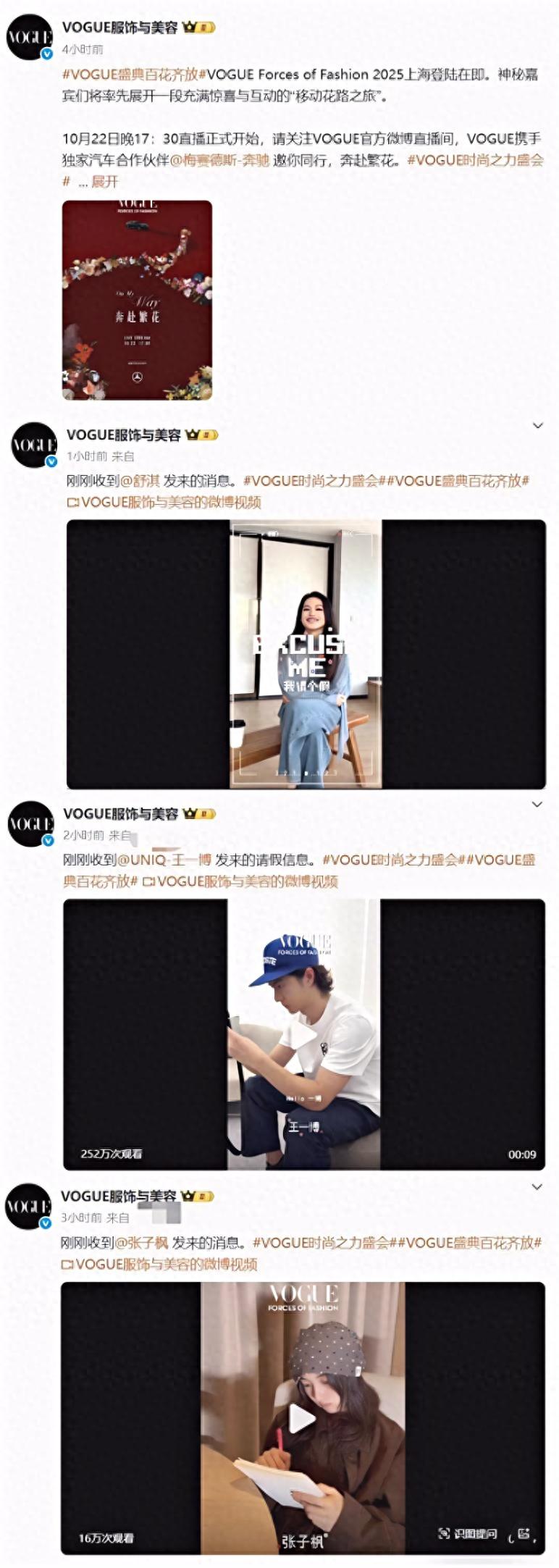Tap the play button on the 张子枫 video
The image size is (559, 1568).
pos(302,1419)
